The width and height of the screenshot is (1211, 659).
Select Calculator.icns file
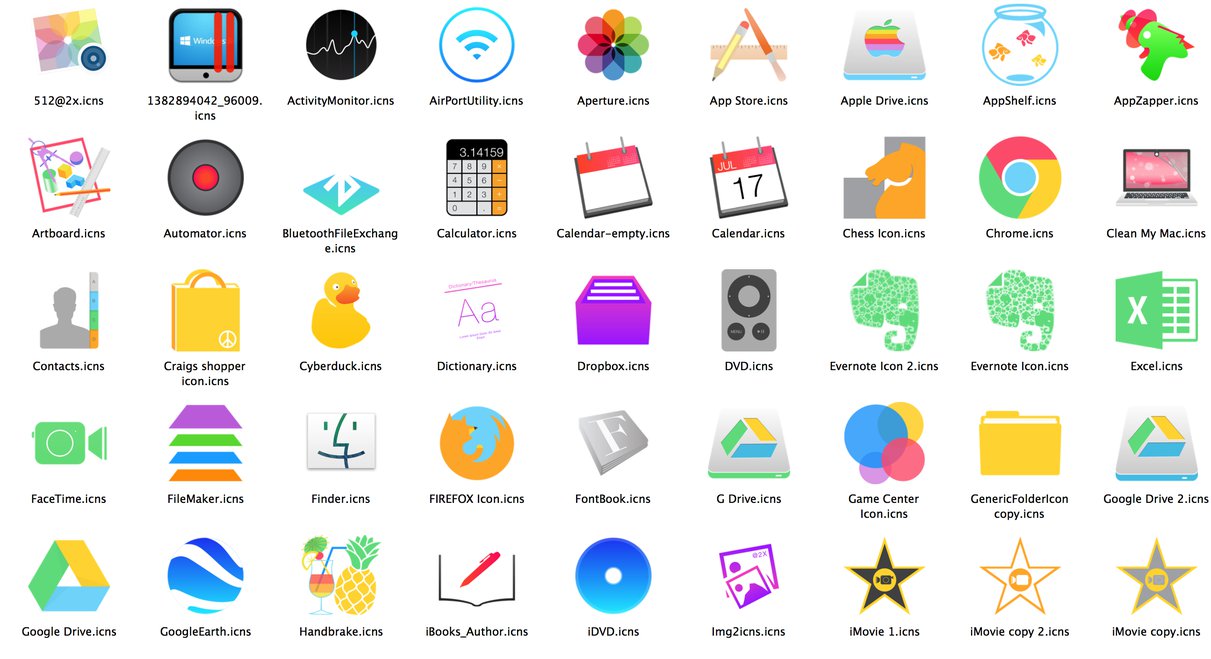476,178
